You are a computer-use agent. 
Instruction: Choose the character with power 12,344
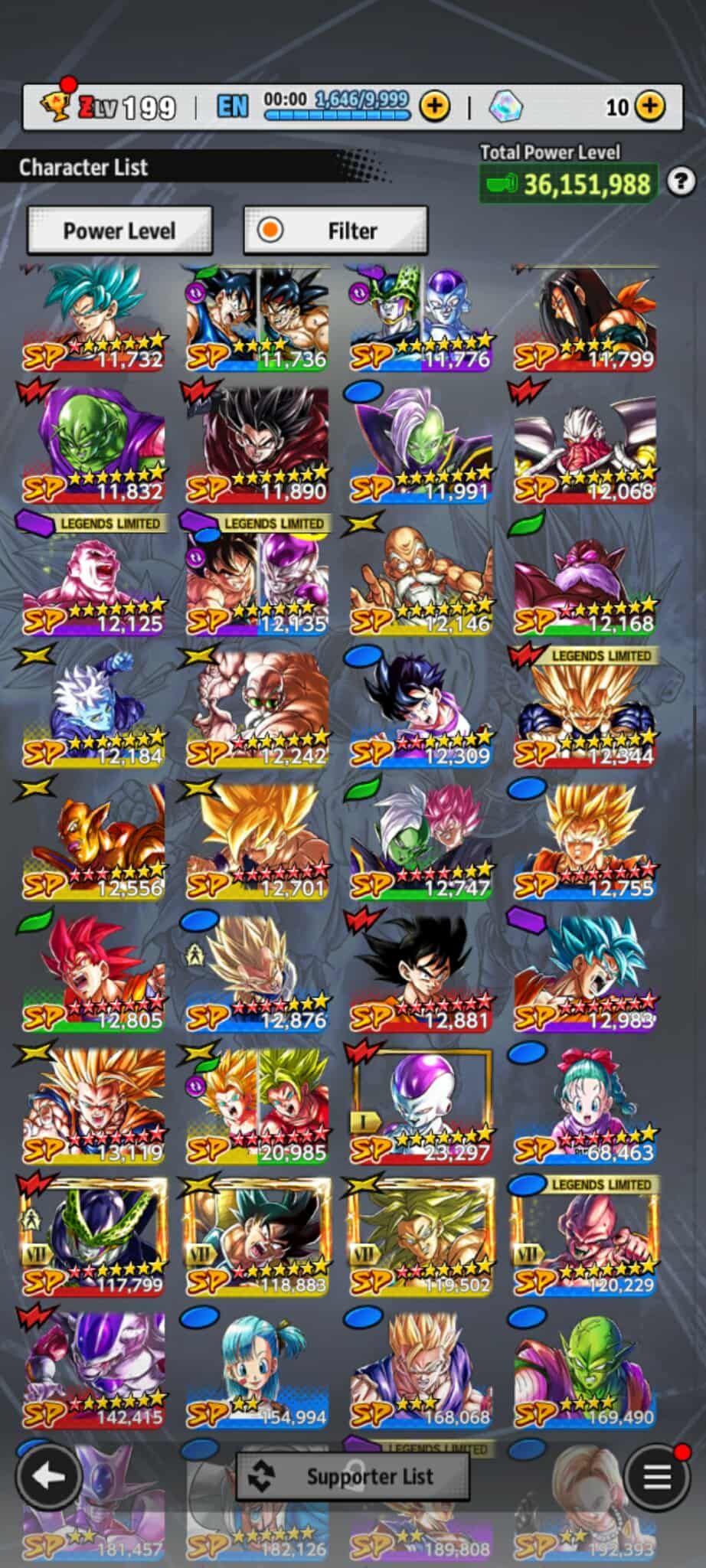(x=586, y=712)
